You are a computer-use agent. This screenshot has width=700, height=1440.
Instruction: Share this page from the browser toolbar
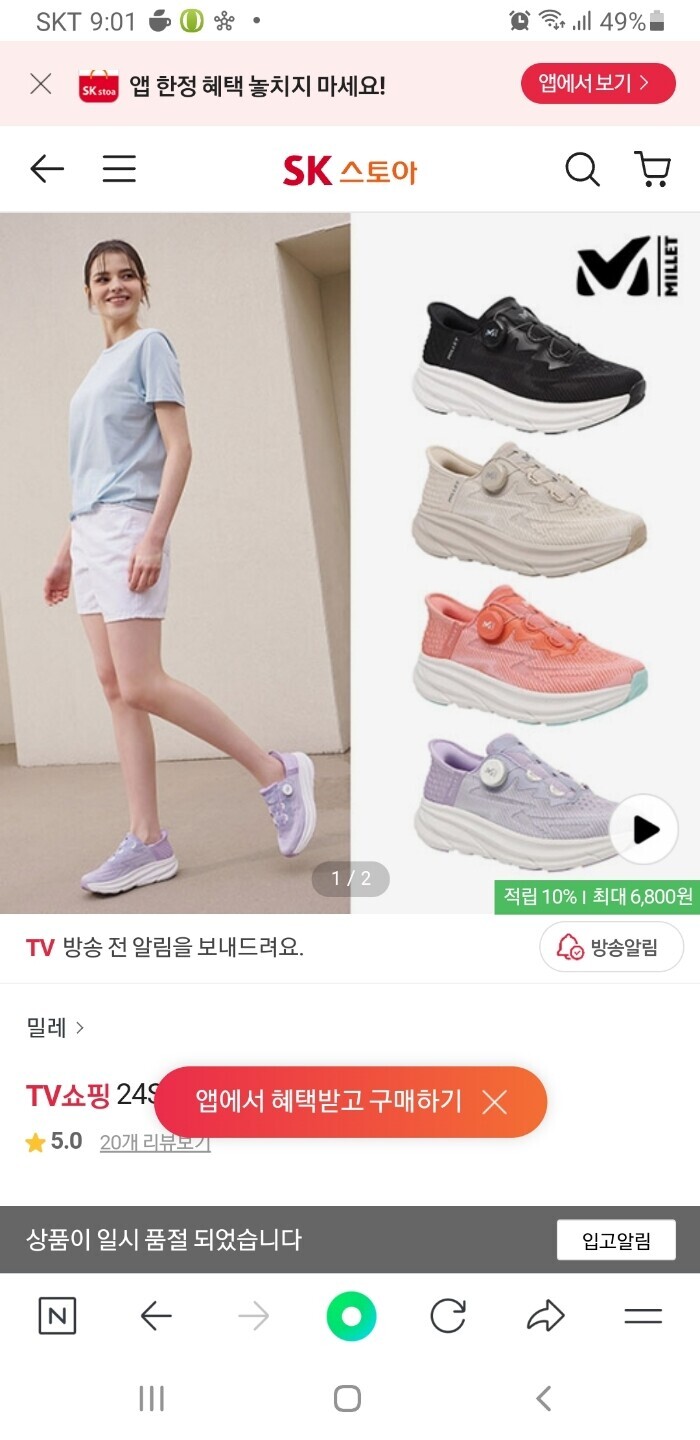545,1316
